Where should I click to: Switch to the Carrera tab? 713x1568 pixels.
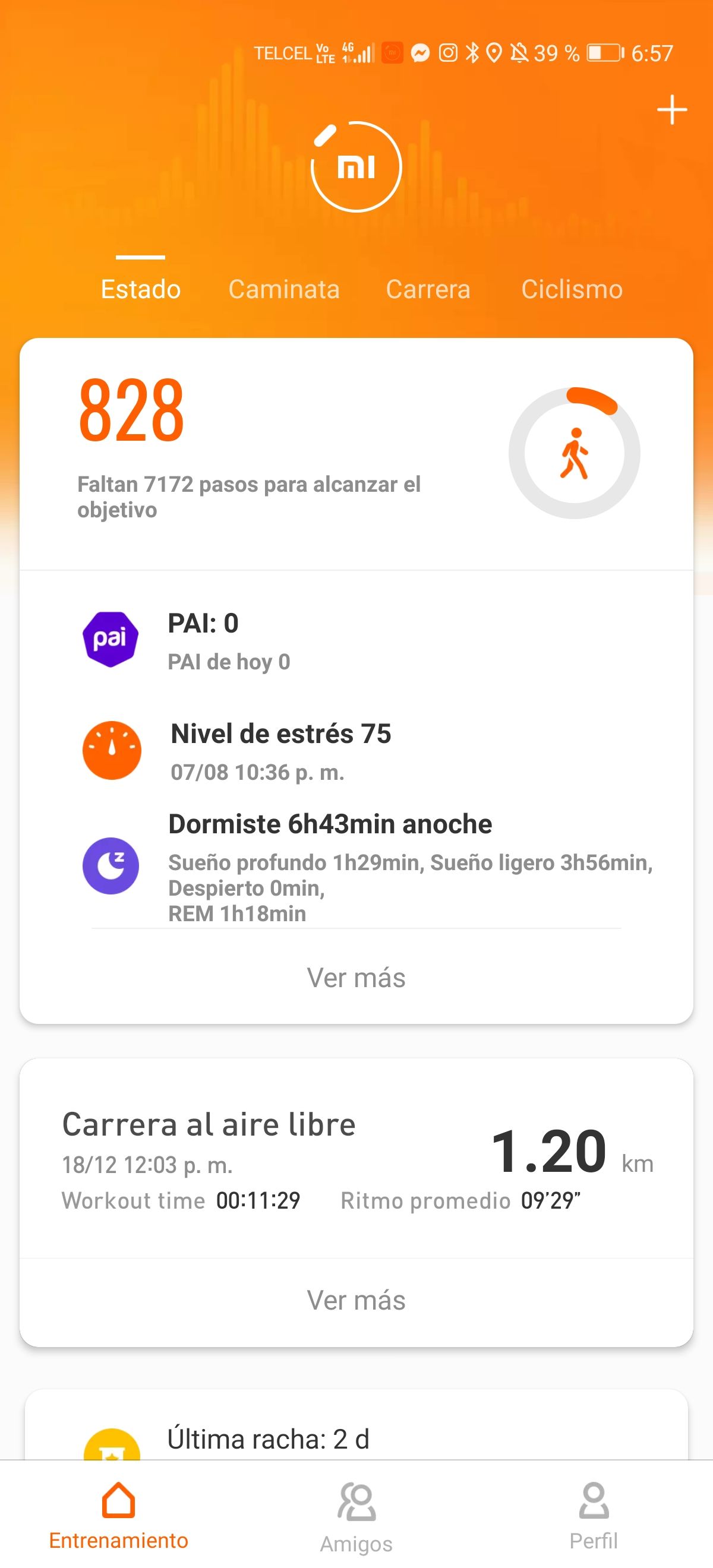428,289
